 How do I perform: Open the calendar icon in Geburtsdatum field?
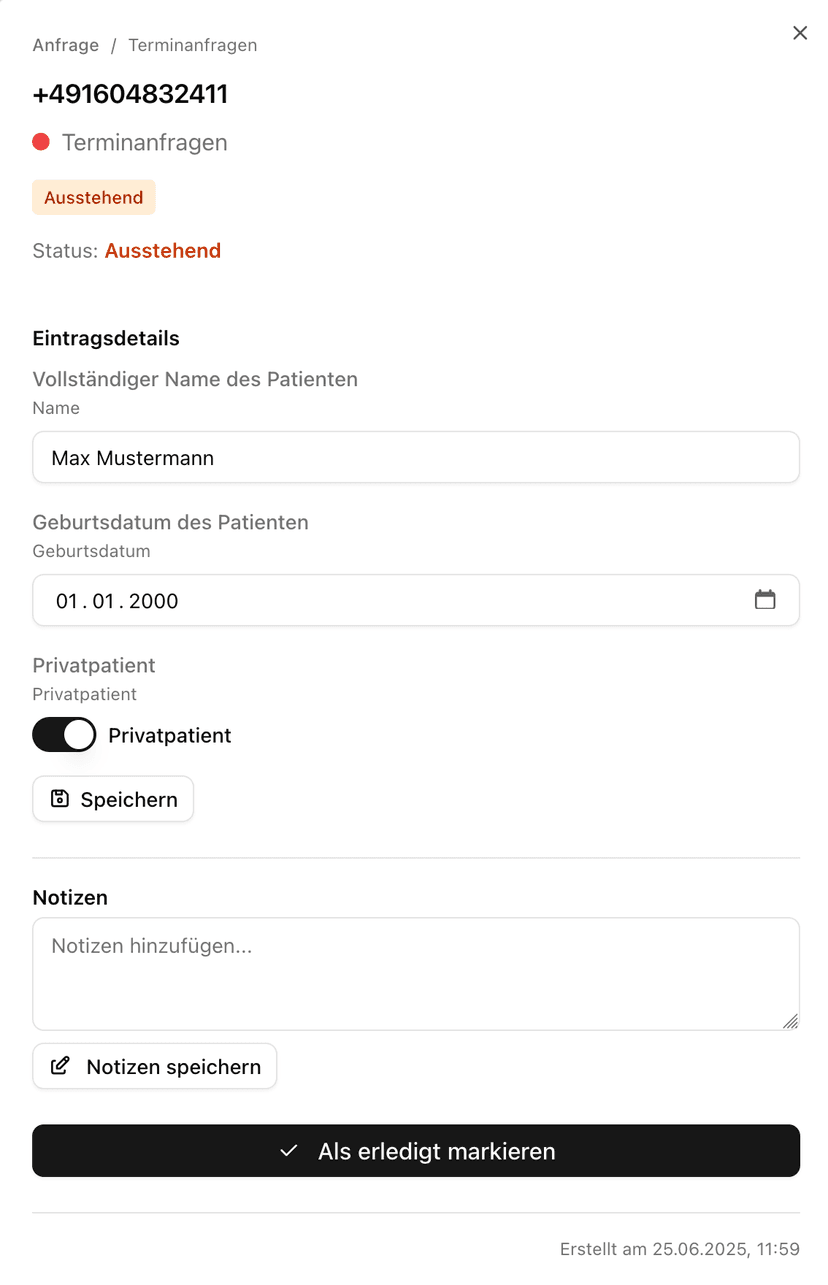click(x=765, y=599)
